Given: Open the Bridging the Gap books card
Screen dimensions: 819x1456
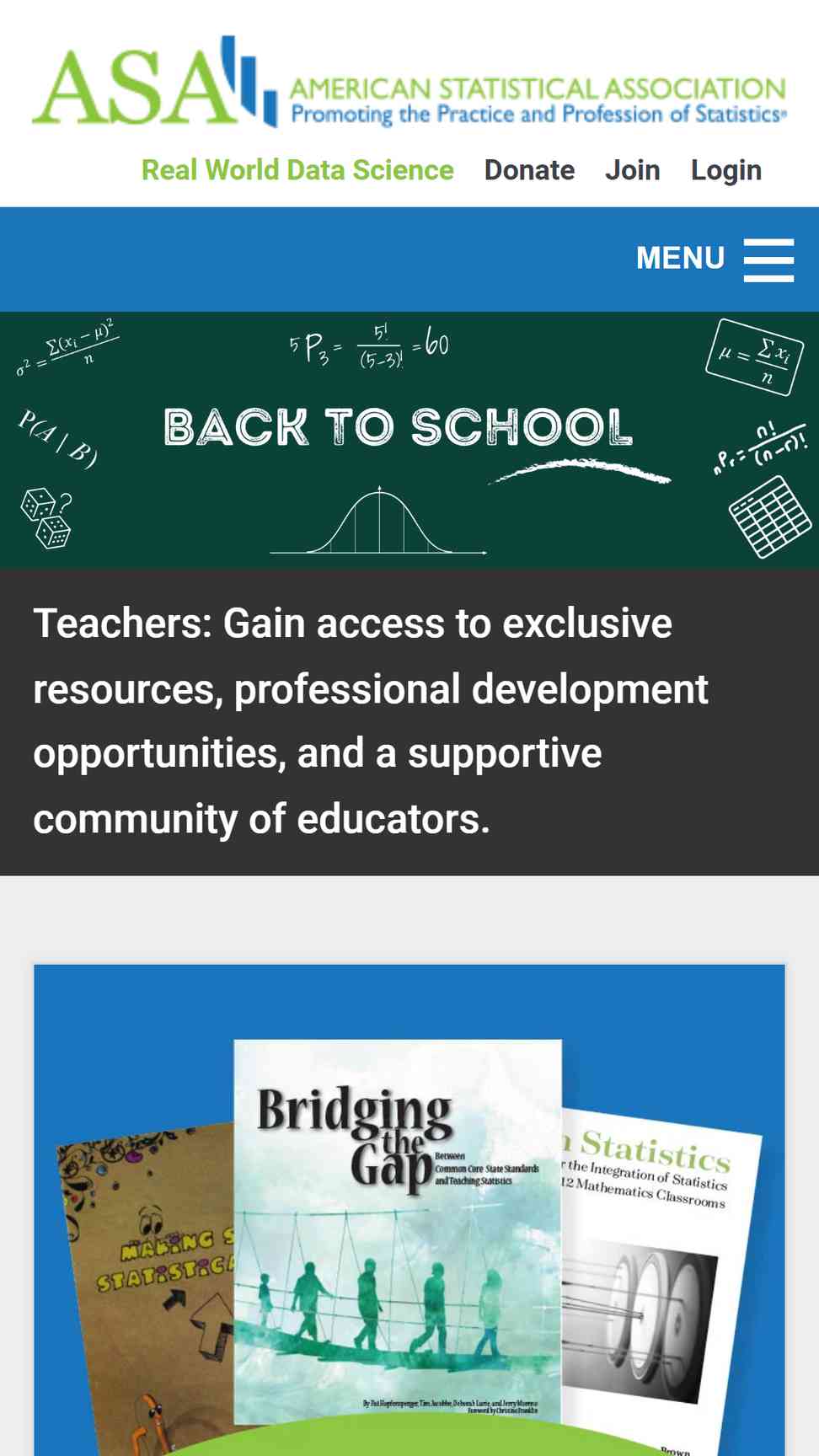Looking at the screenshot, I should click(x=409, y=1210).
